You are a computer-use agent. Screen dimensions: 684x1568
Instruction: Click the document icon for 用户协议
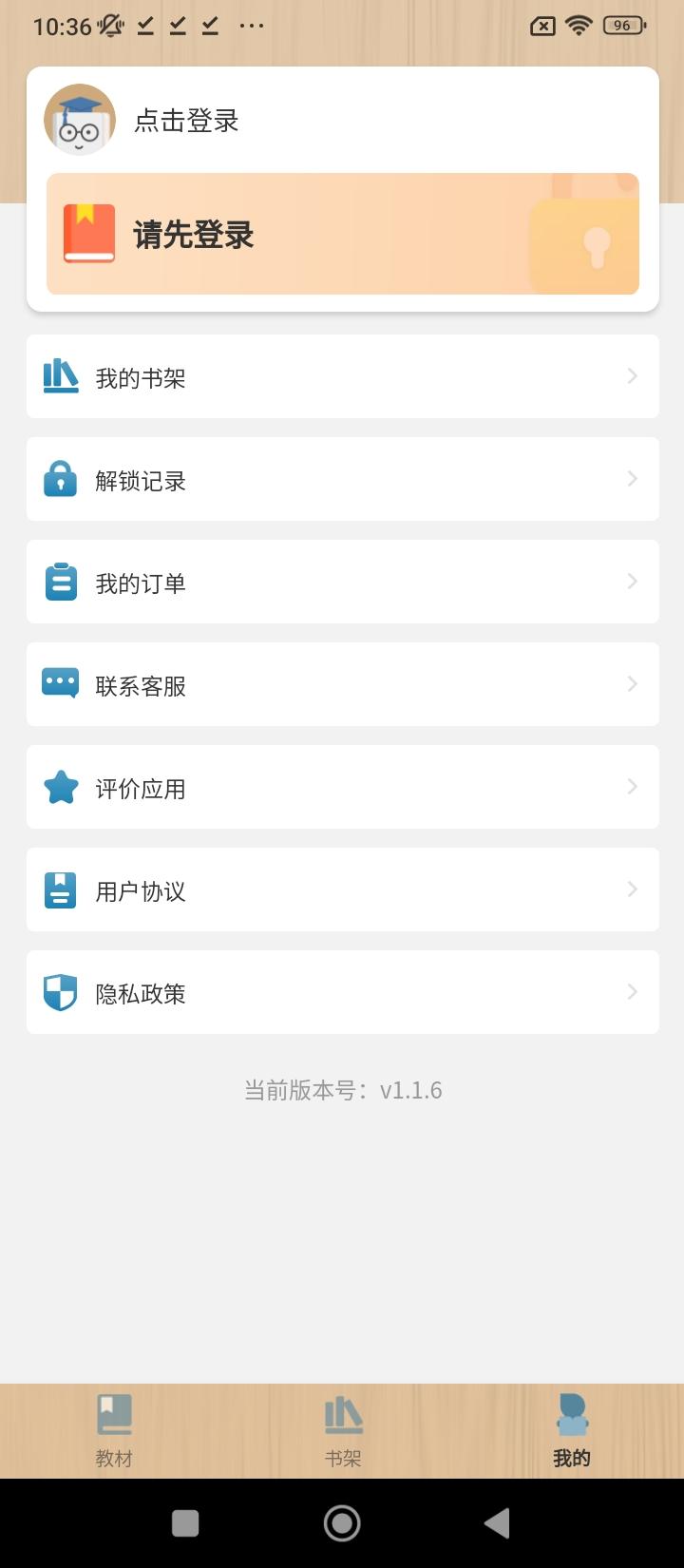[x=59, y=889]
